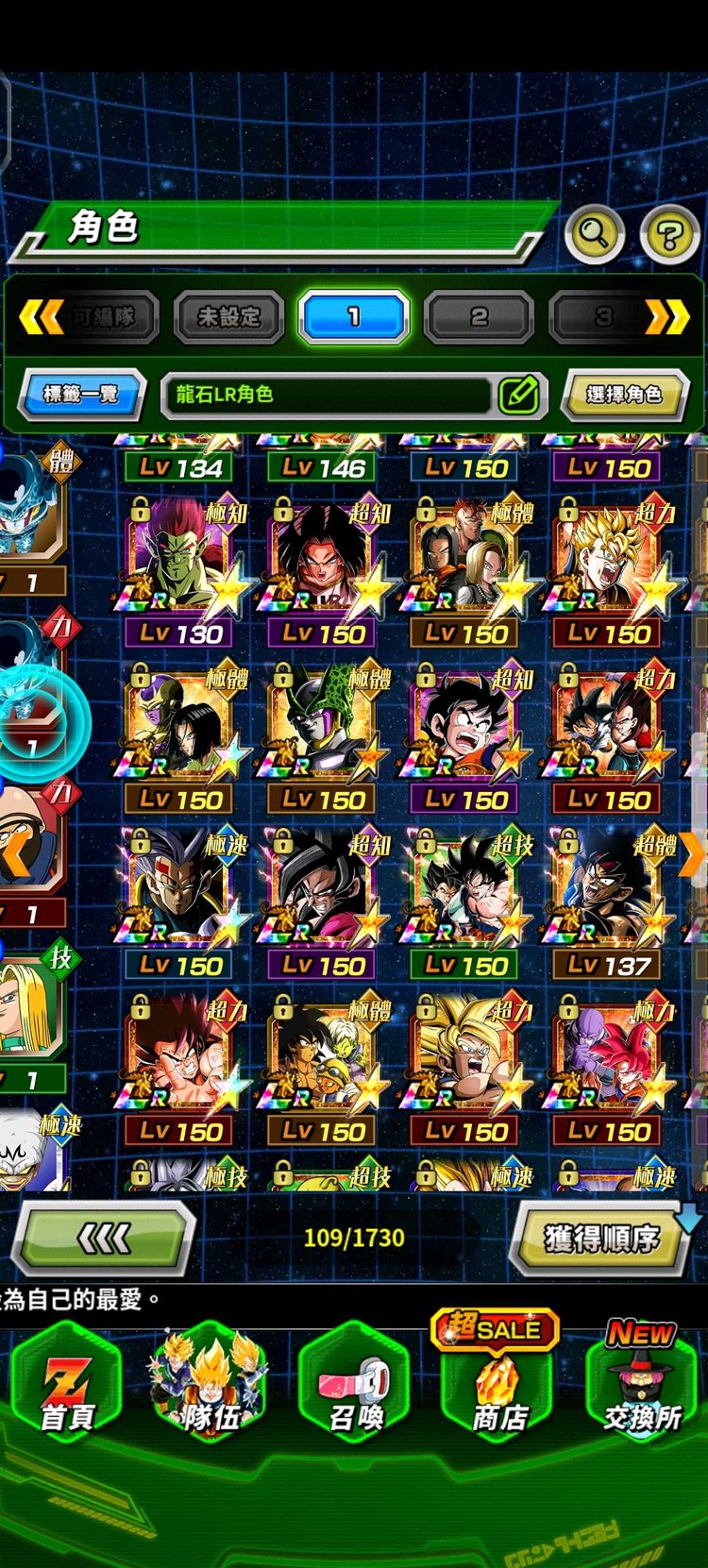Image resolution: width=708 pixels, height=1568 pixels.
Task: Go to next tag tabs with right arrows
Action: click(666, 317)
